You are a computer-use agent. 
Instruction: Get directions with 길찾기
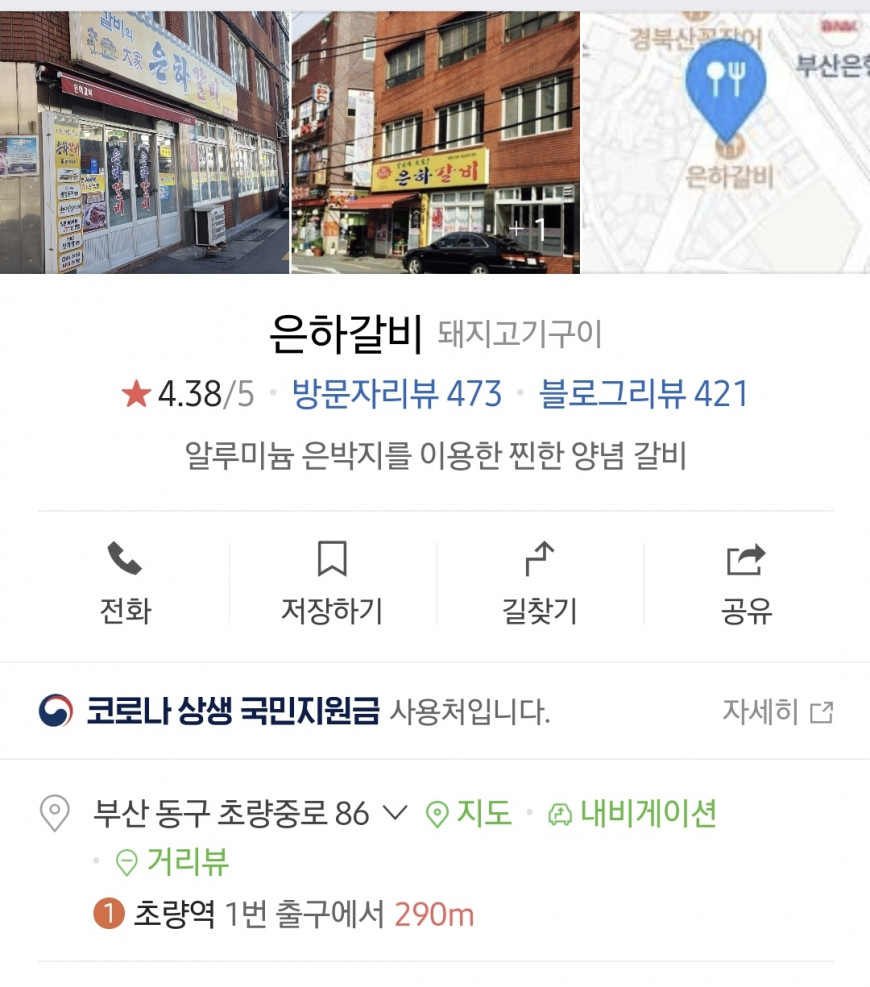point(539,583)
